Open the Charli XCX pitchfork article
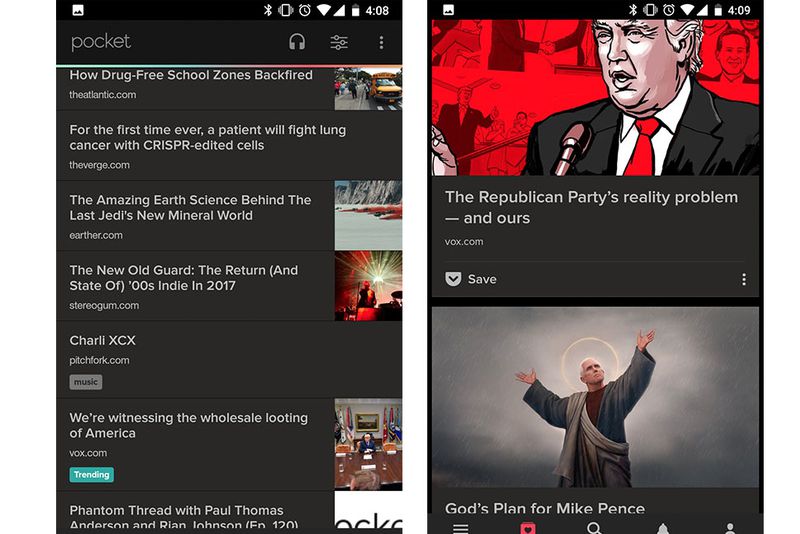The width and height of the screenshot is (800, 534). (102, 341)
